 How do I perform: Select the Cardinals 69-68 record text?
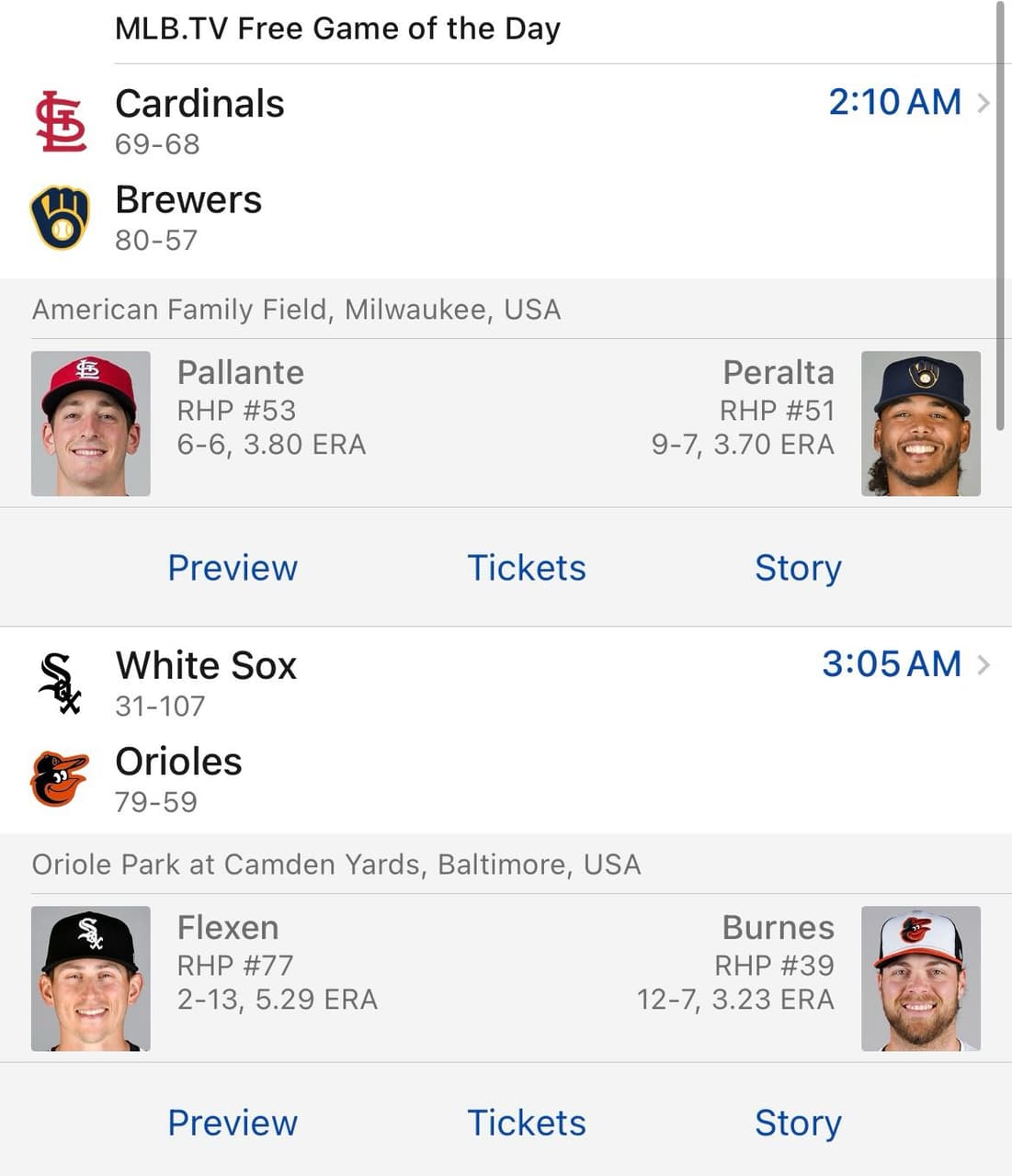point(157,144)
